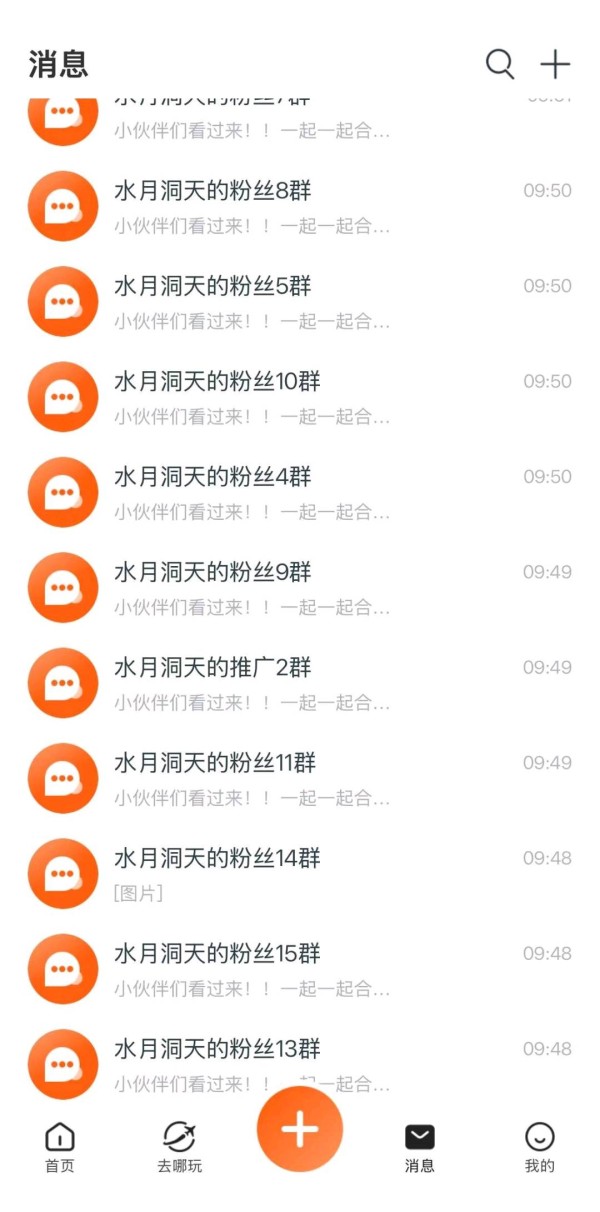Select the 消息 tab
The image size is (600, 1212).
pos(420,1147)
